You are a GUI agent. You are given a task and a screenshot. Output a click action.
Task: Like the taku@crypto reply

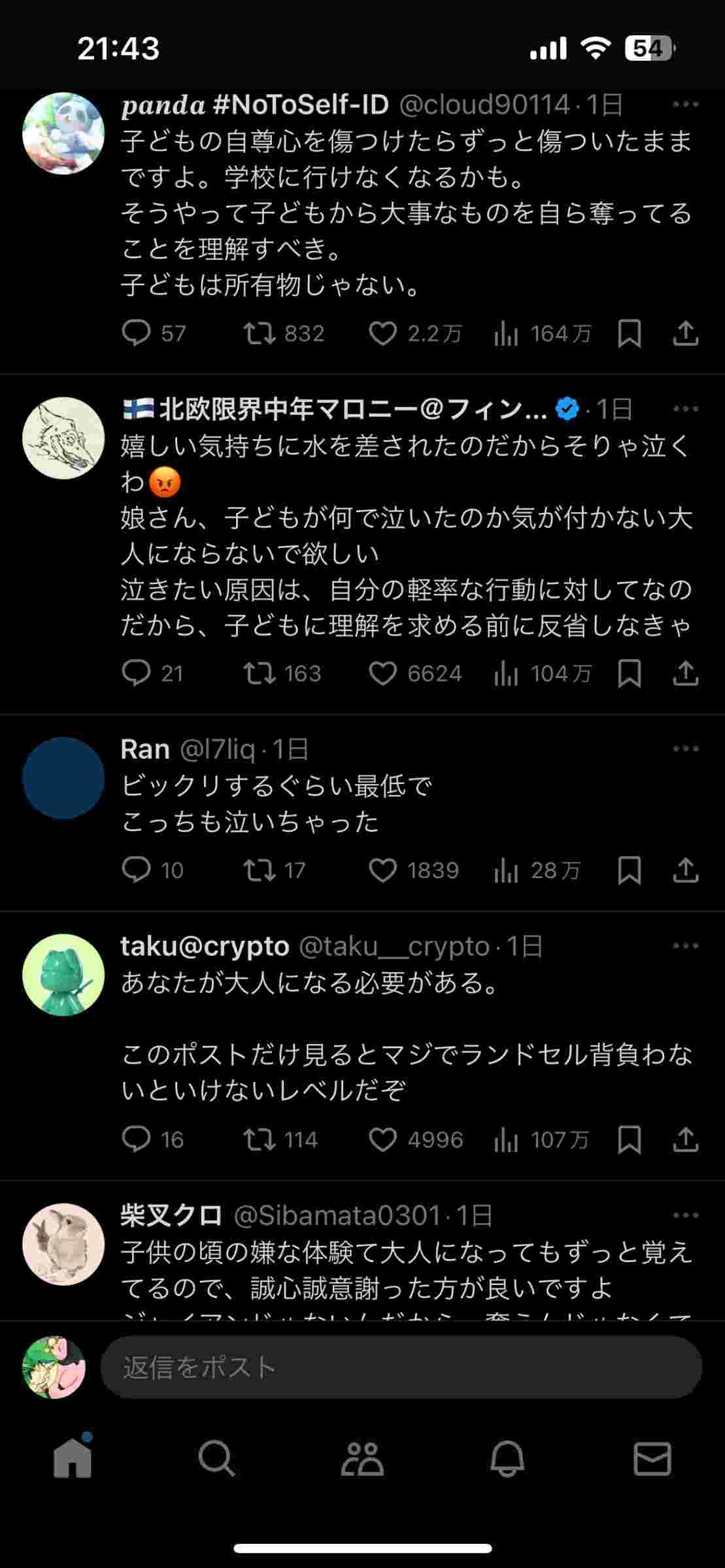(382, 1140)
